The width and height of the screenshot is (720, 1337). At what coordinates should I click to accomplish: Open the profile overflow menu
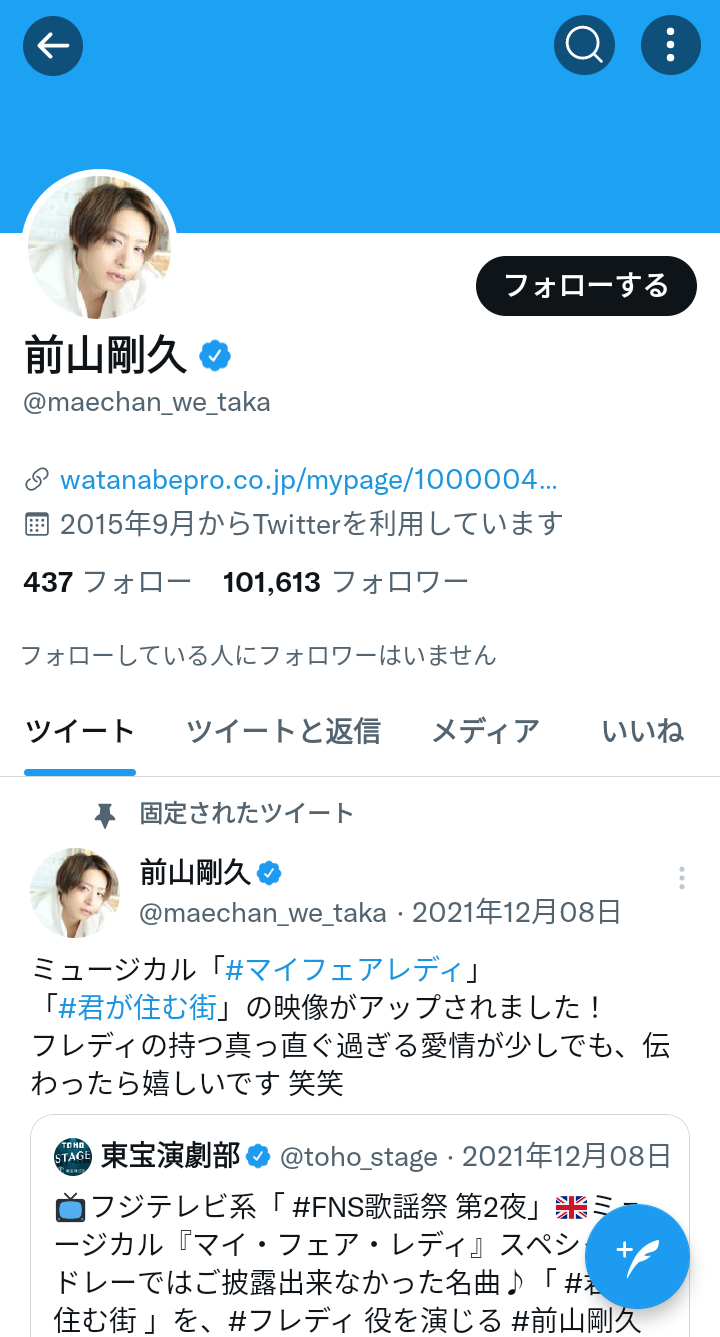pos(670,45)
